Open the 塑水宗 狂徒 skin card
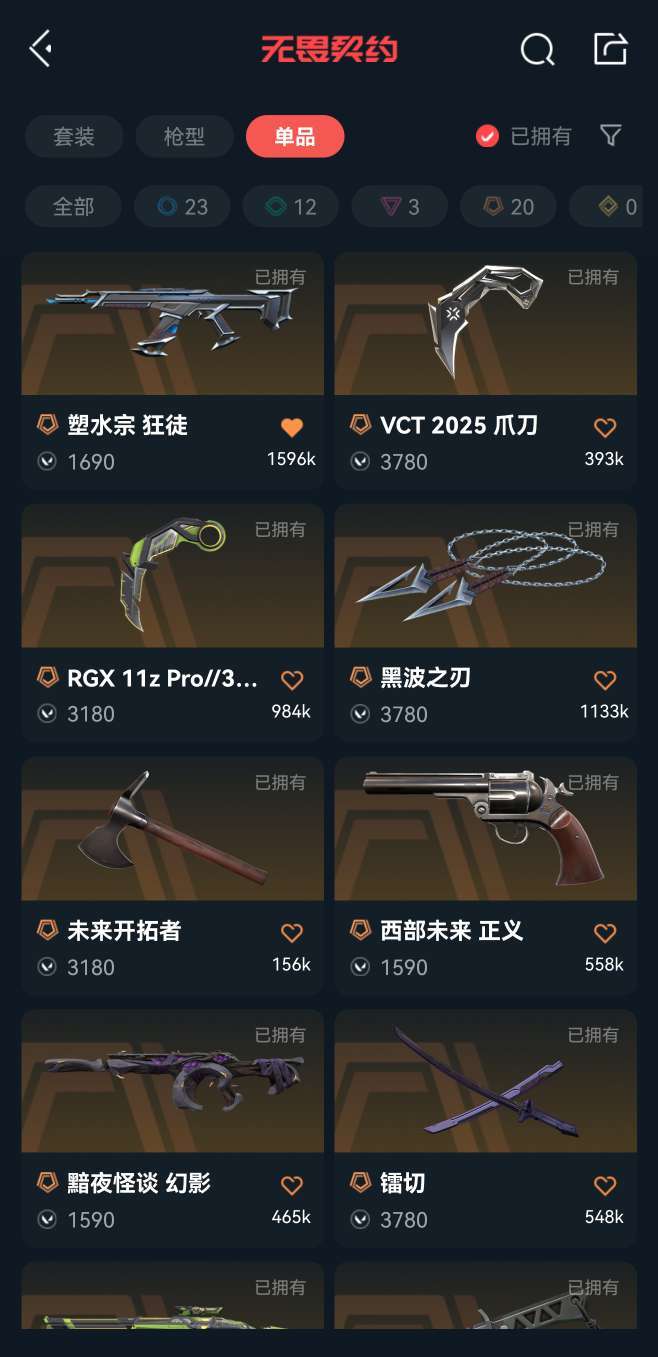Image resolution: width=658 pixels, height=1357 pixels. [173, 370]
